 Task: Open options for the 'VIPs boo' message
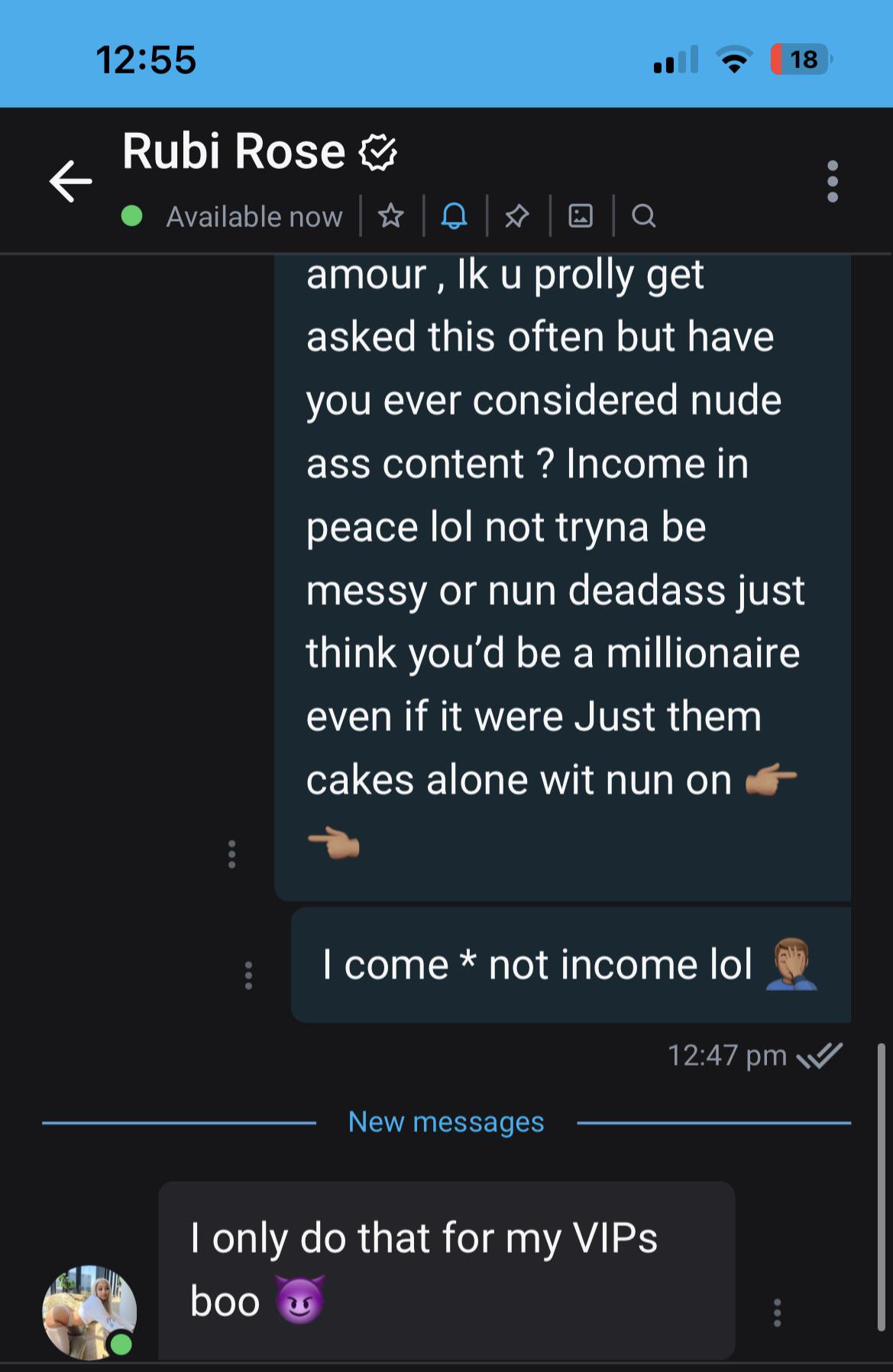click(x=777, y=1312)
